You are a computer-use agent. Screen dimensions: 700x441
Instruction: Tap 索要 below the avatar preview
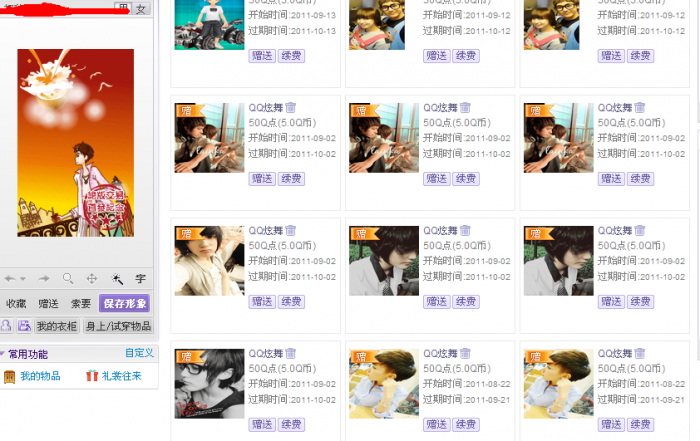pos(81,304)
